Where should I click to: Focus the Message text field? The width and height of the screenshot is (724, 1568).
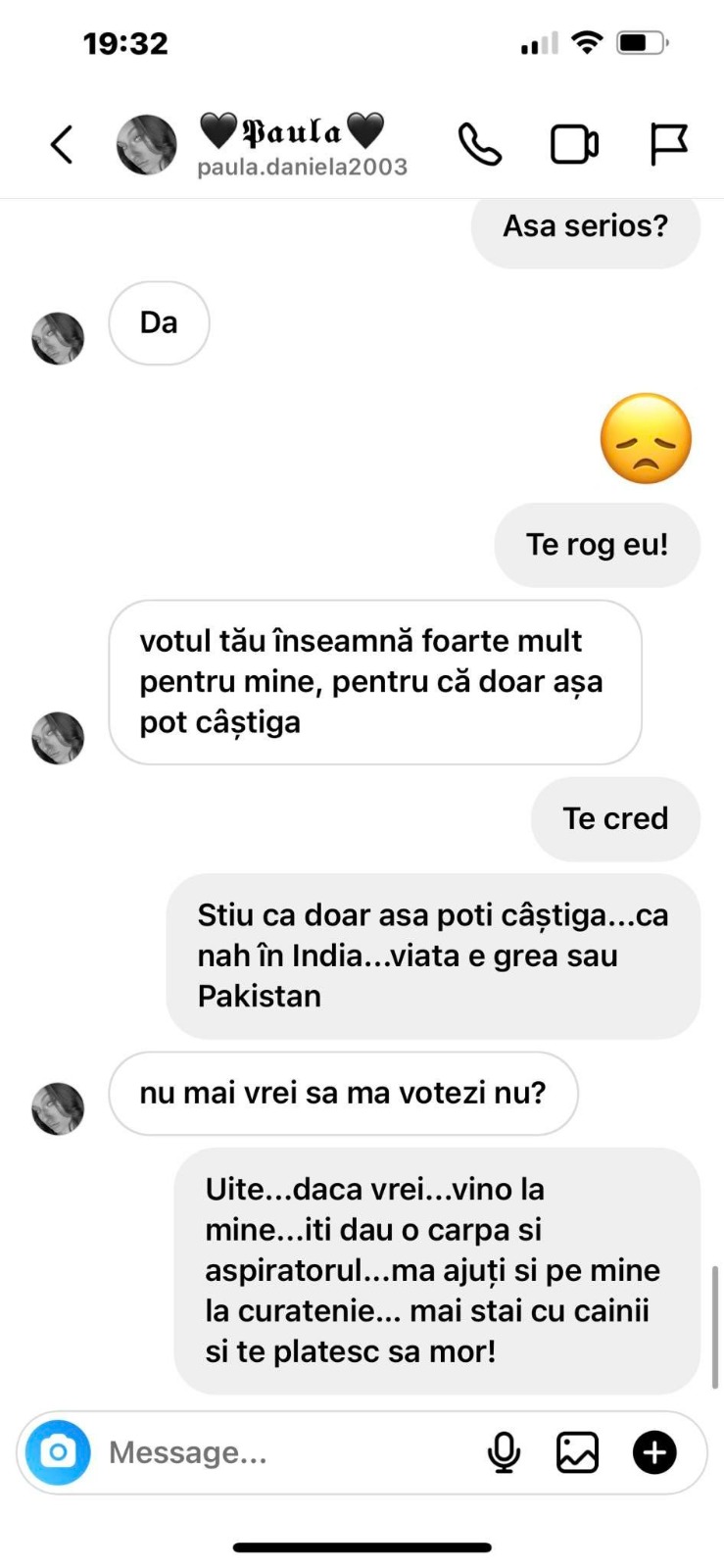click(x=284, y=1452)
